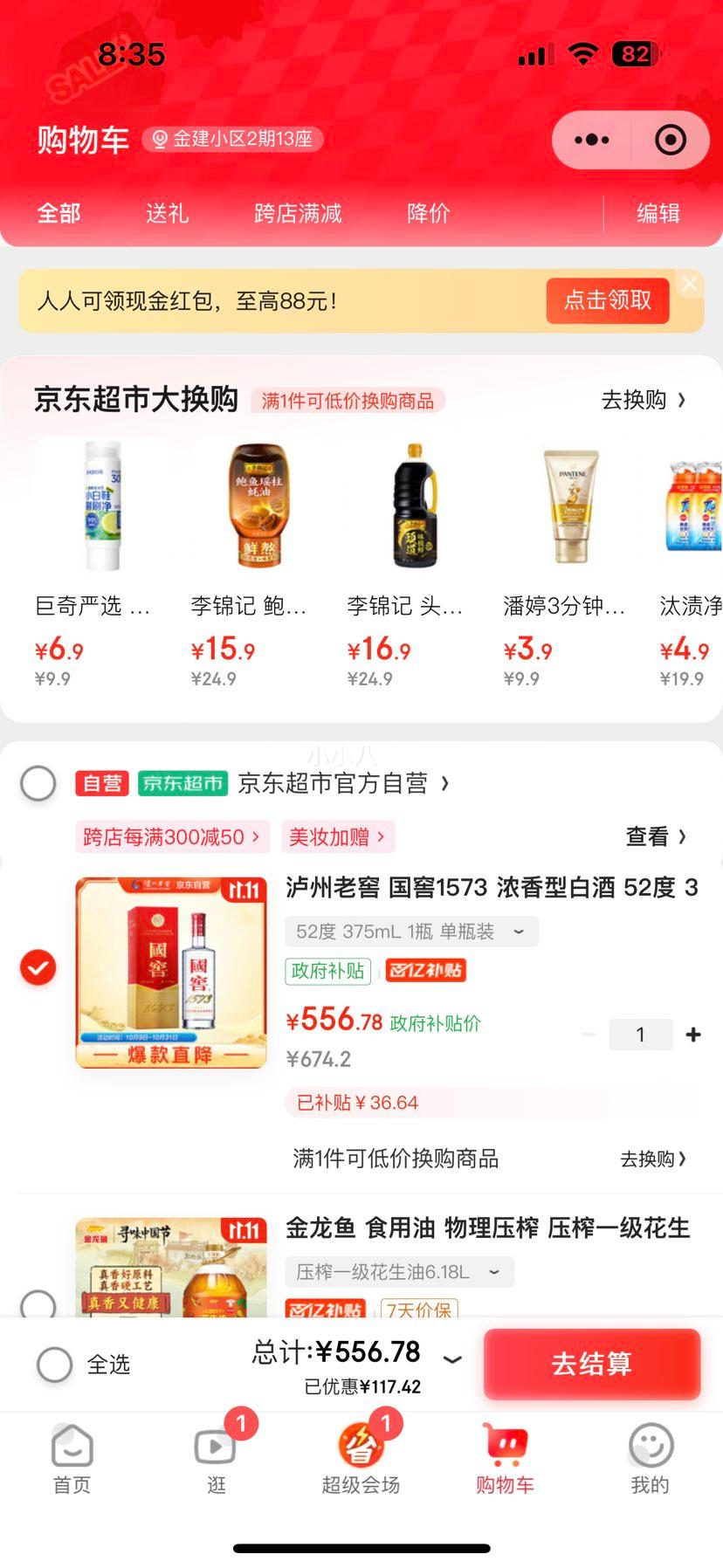Go to the 首页 tab
Viewport: 723px width, 1568px height.
72,1458
